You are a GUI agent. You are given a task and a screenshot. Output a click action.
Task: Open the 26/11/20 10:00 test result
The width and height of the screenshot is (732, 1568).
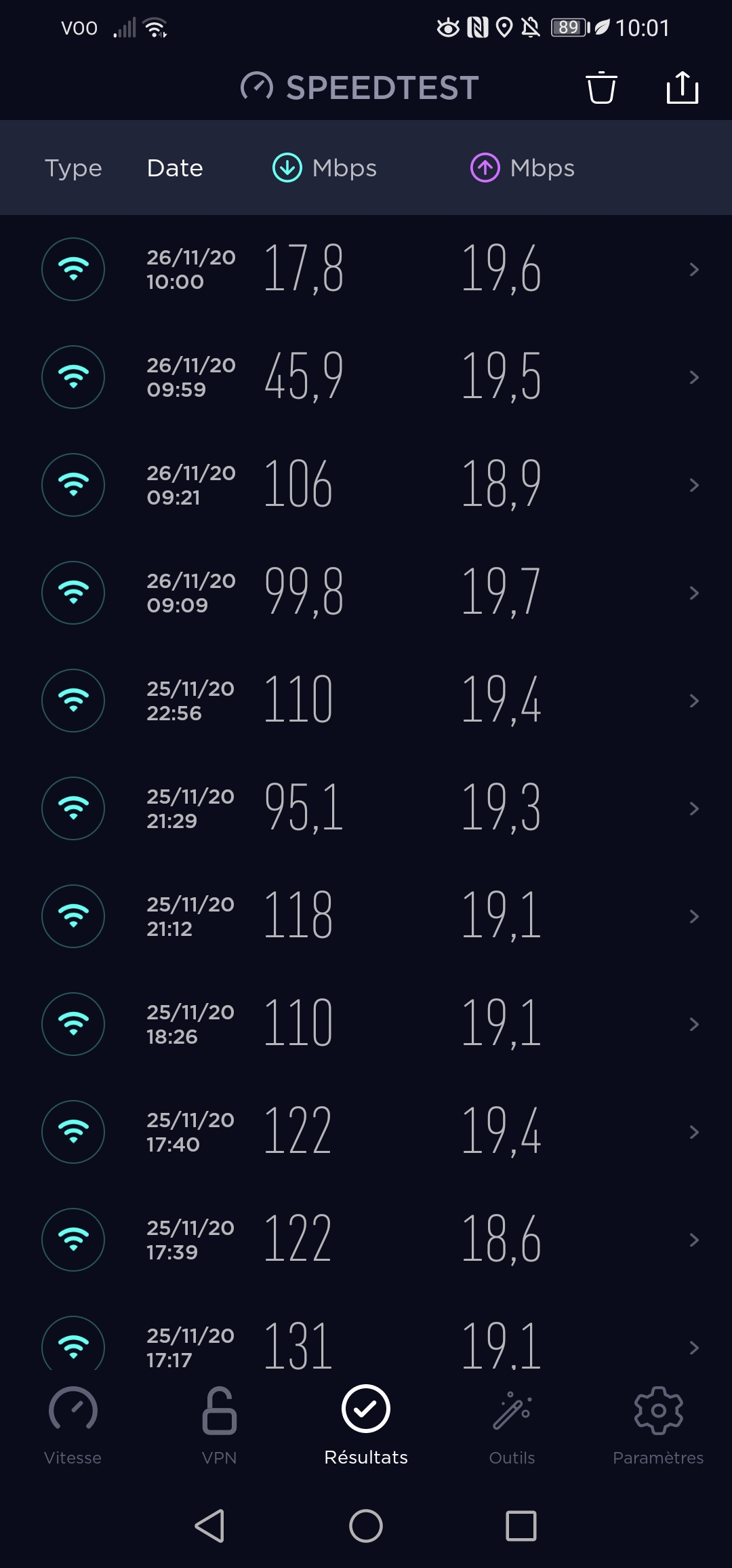(366, 269)
